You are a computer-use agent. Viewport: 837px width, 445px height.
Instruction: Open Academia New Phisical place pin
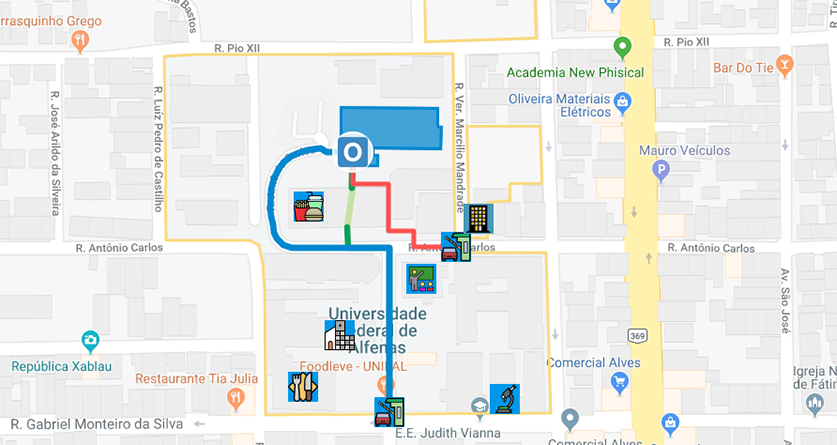click(x=622, y=46)
